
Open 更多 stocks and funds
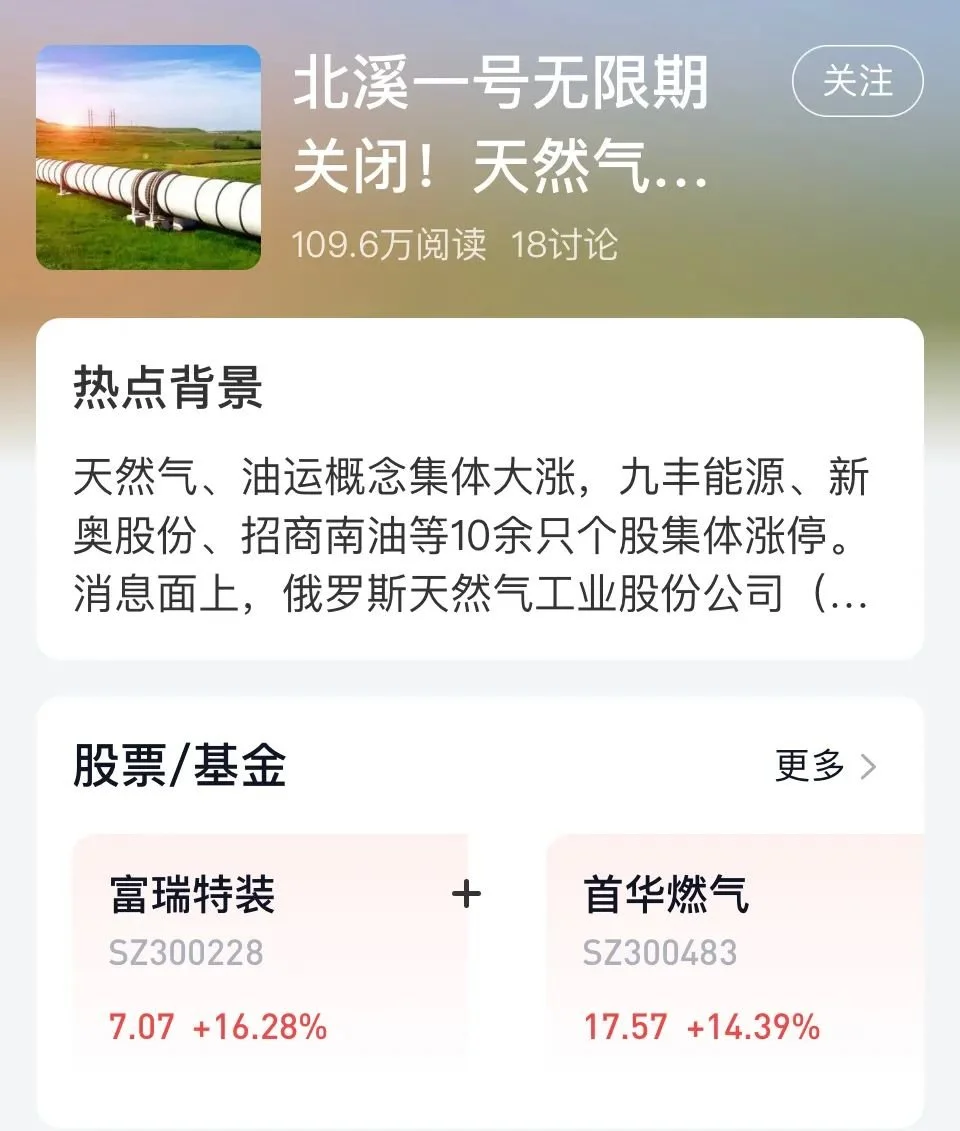coord(825,766)
